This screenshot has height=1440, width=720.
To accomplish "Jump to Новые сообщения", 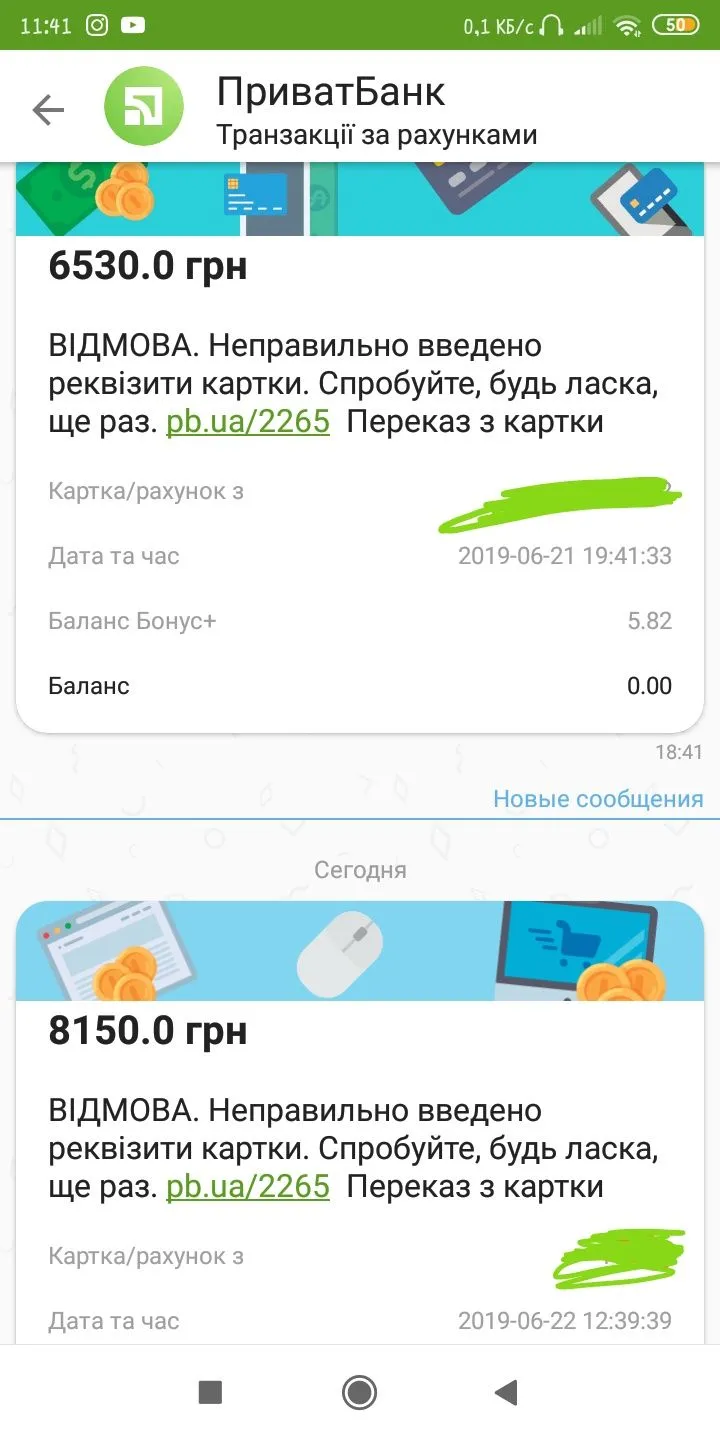I will click(x=598, y=799).
